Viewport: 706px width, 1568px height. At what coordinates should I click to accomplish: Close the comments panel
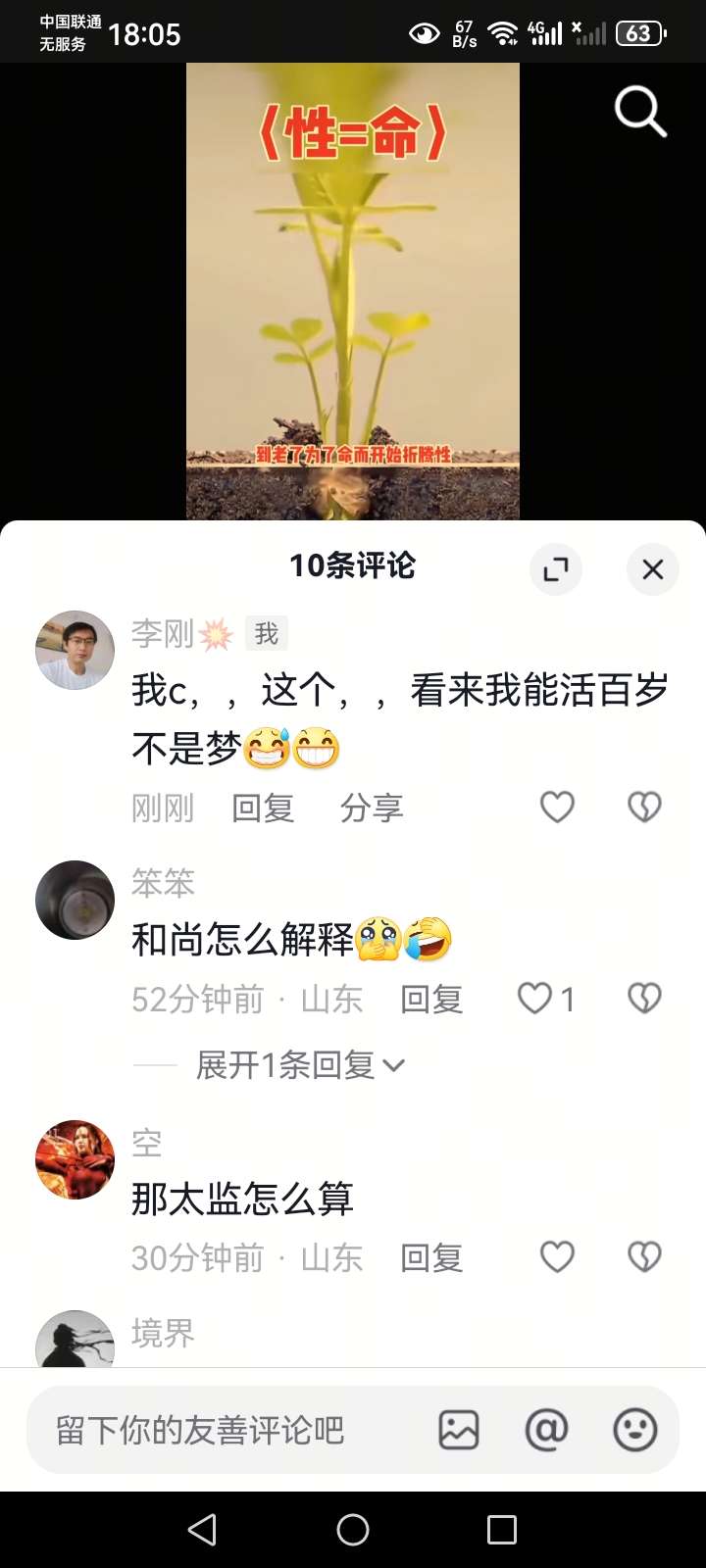point(652,569)
